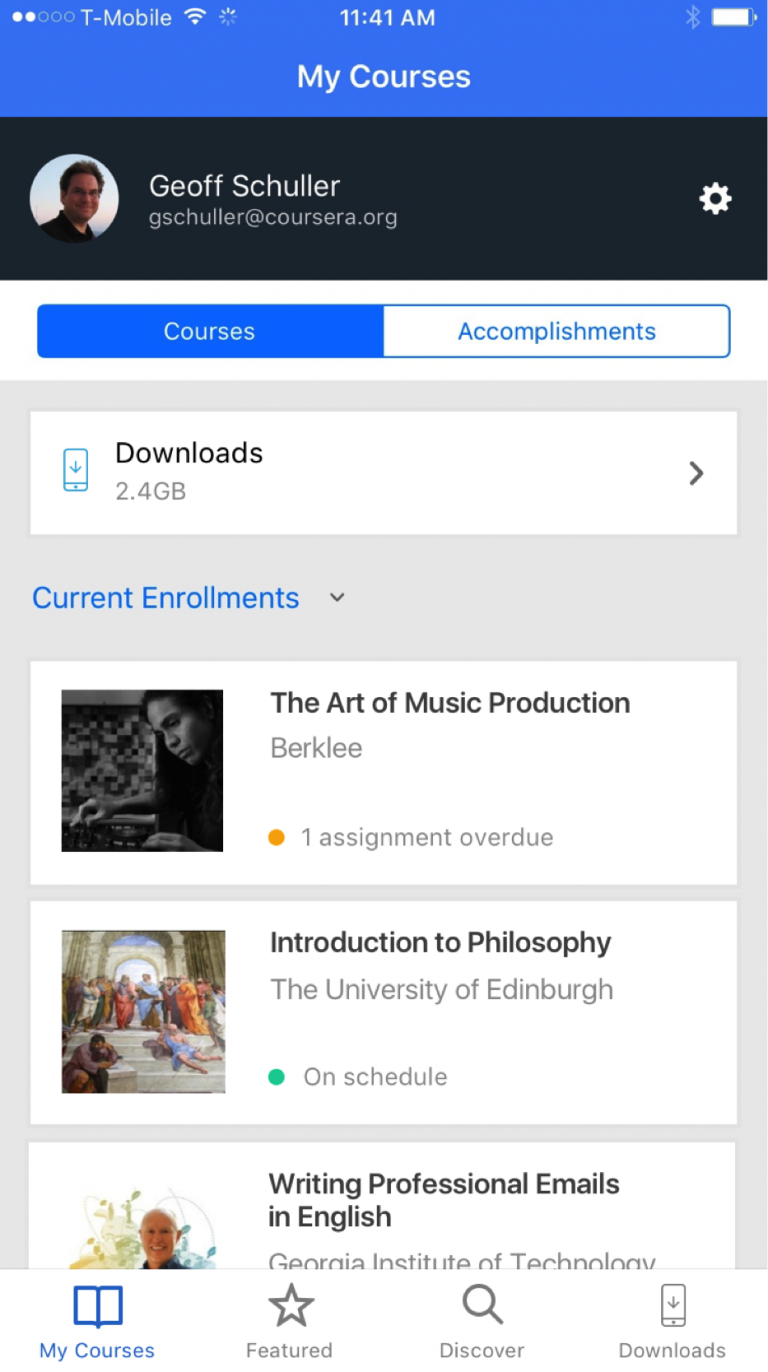This screenshot has width=768, height=1372.
Task: Open Downloads with the right chevron
Action: (x=696, y=473)
